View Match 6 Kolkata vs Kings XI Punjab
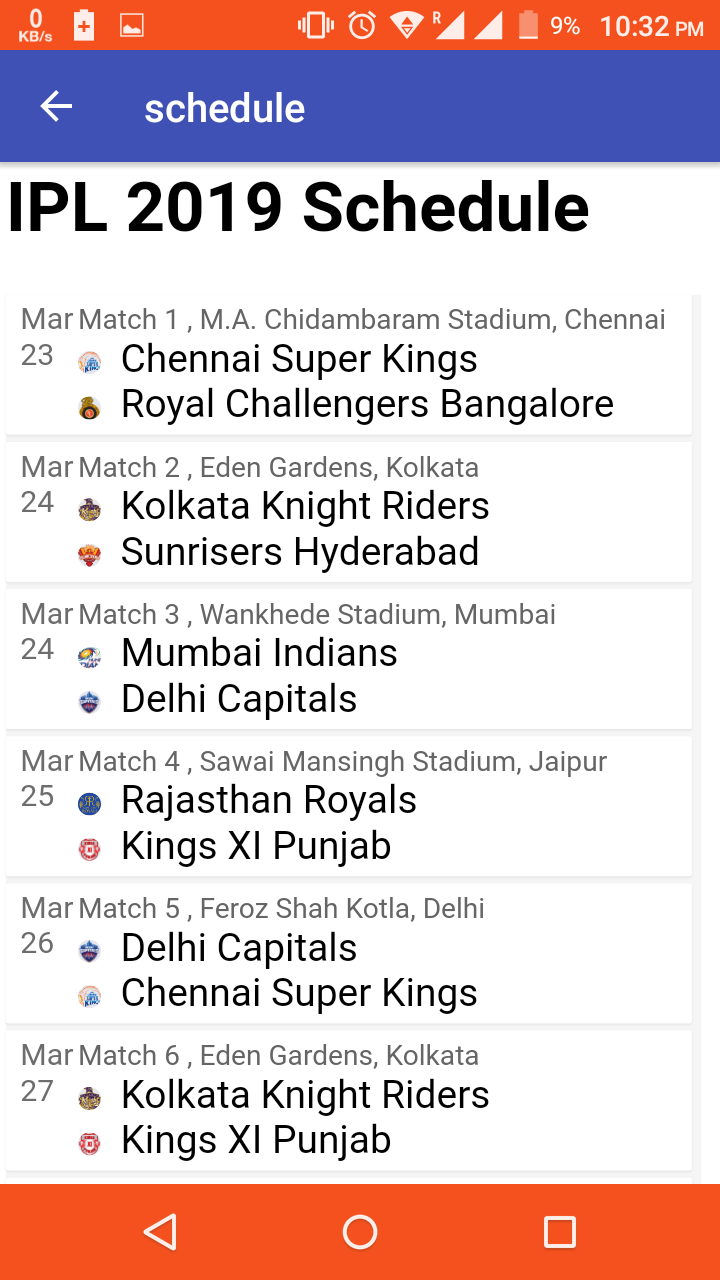Viewport: 720px width, 1280px height. (348, 1099)
